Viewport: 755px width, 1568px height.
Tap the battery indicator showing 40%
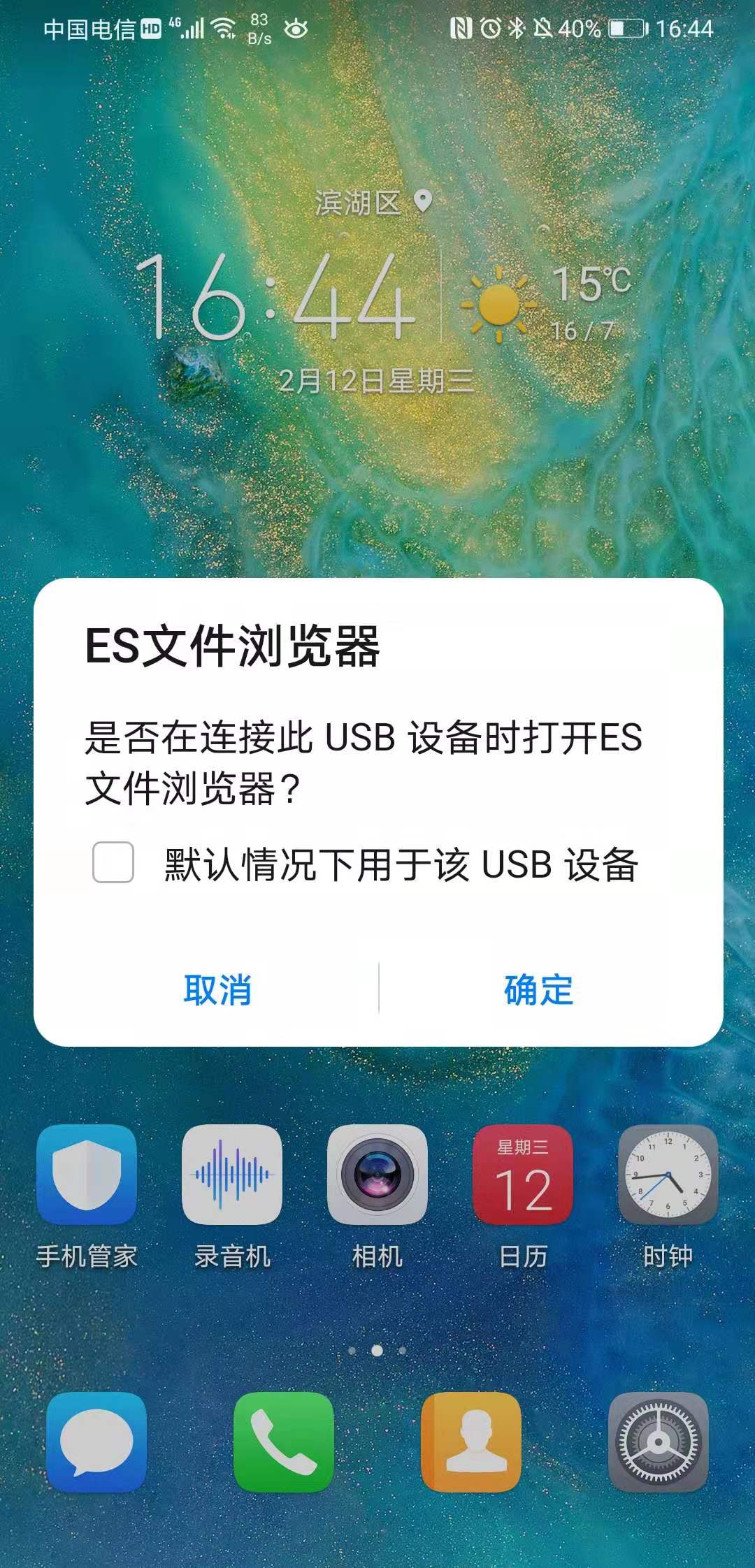621,29
